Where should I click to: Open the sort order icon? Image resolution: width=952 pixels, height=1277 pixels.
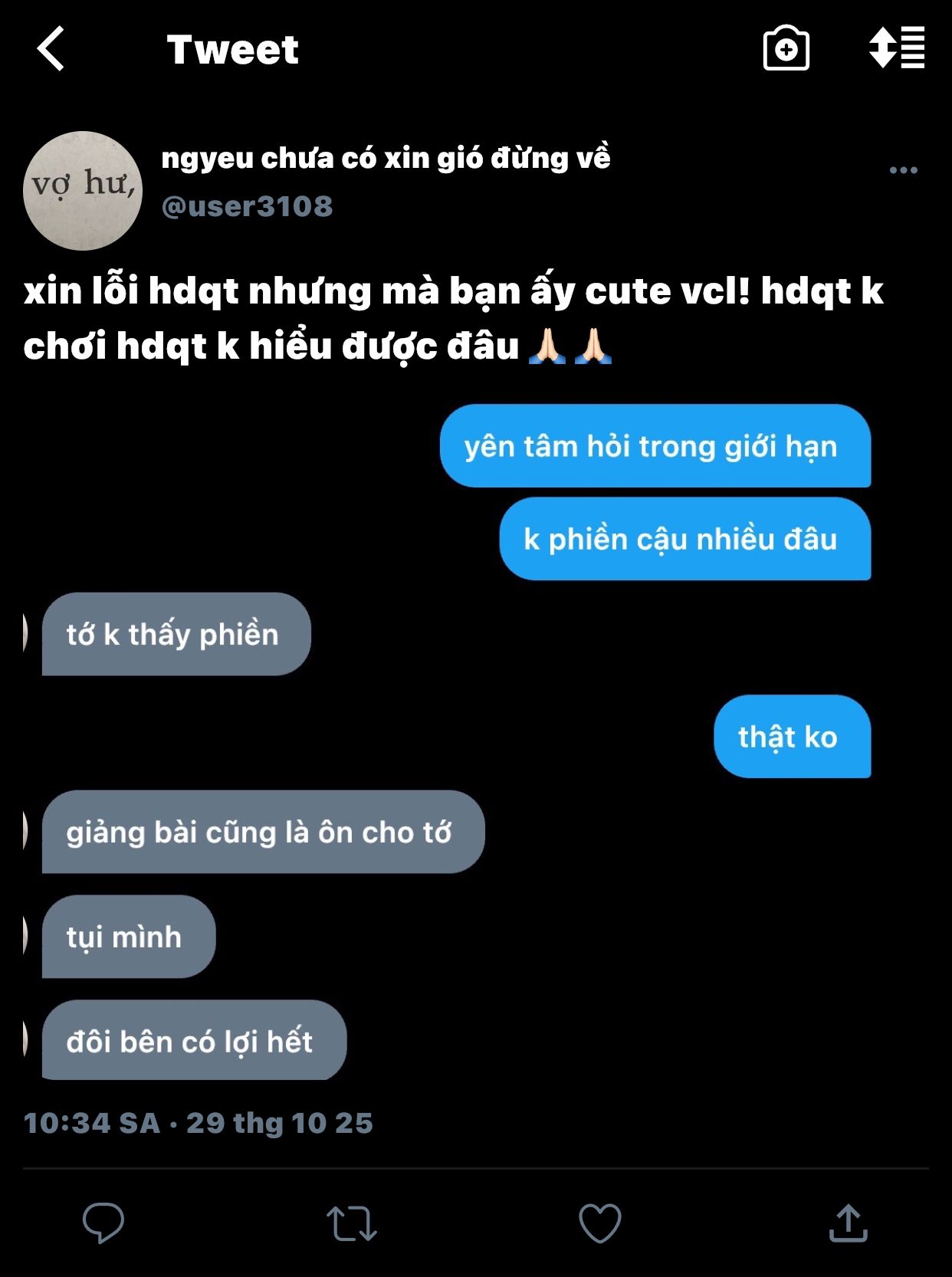point(896,48)
